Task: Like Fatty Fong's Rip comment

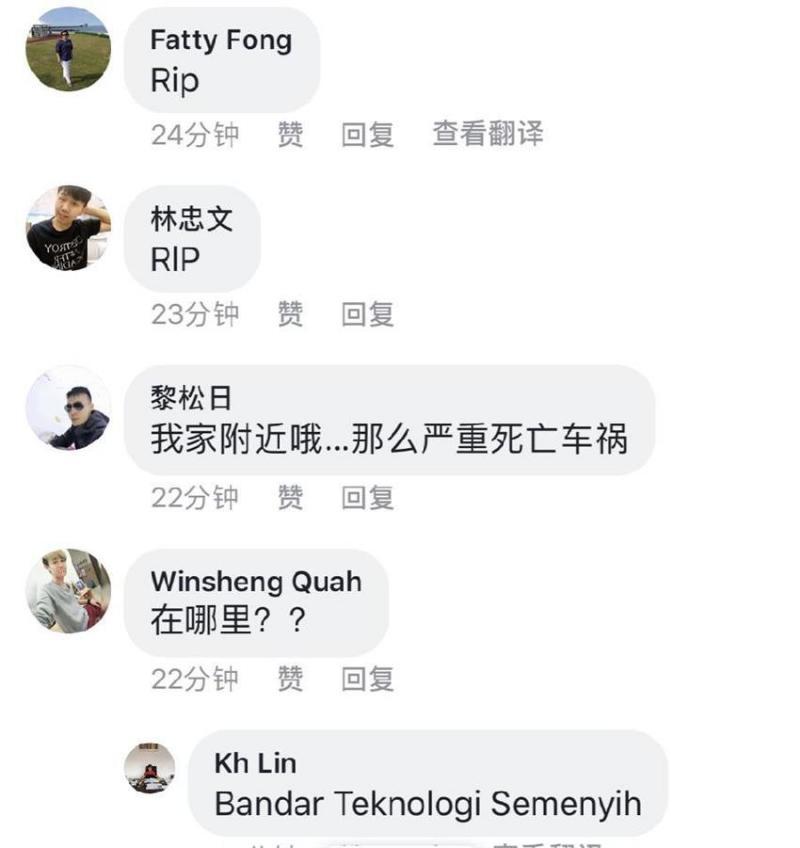Action: click(290, 134)
